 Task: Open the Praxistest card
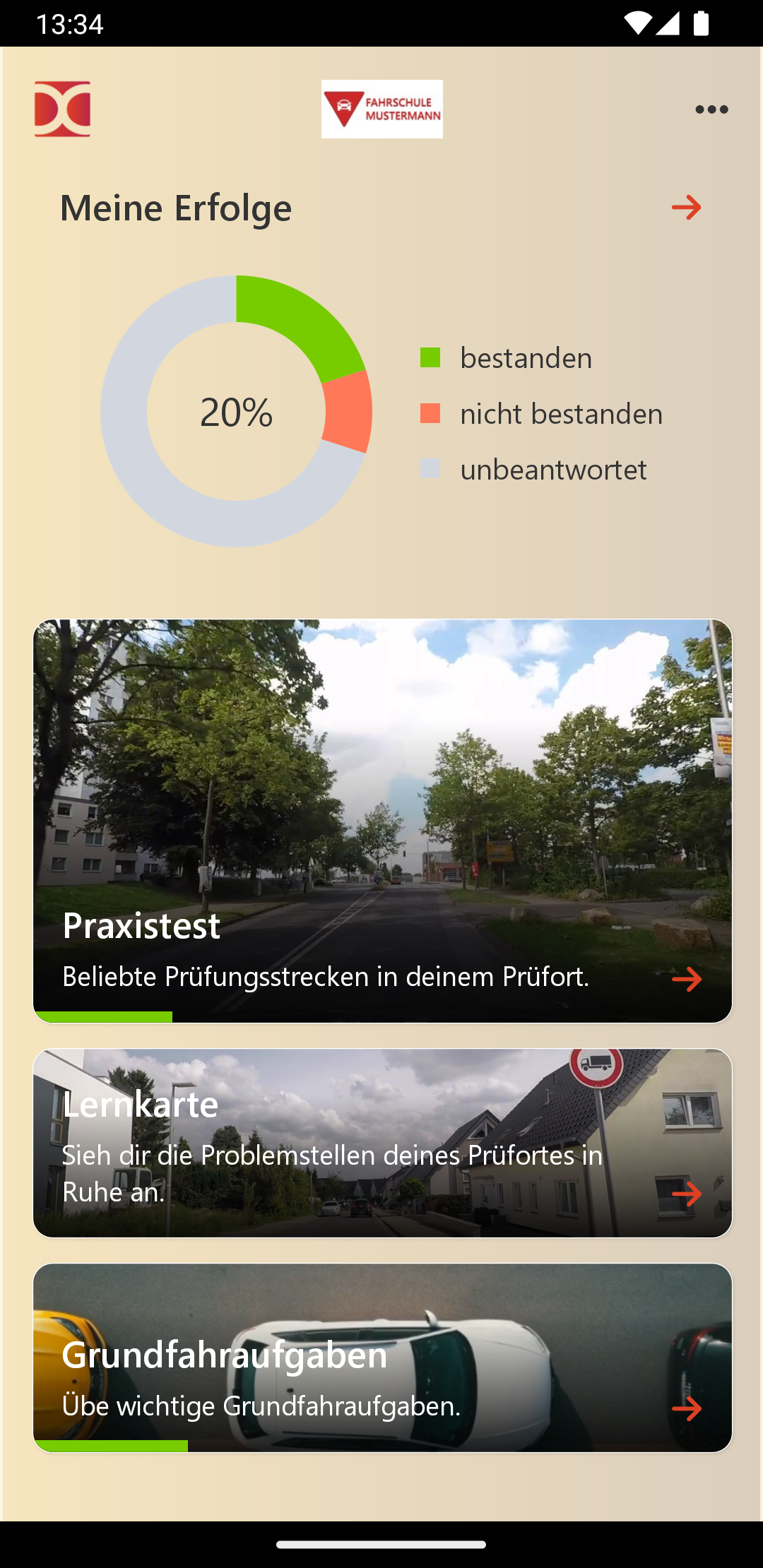382,821
